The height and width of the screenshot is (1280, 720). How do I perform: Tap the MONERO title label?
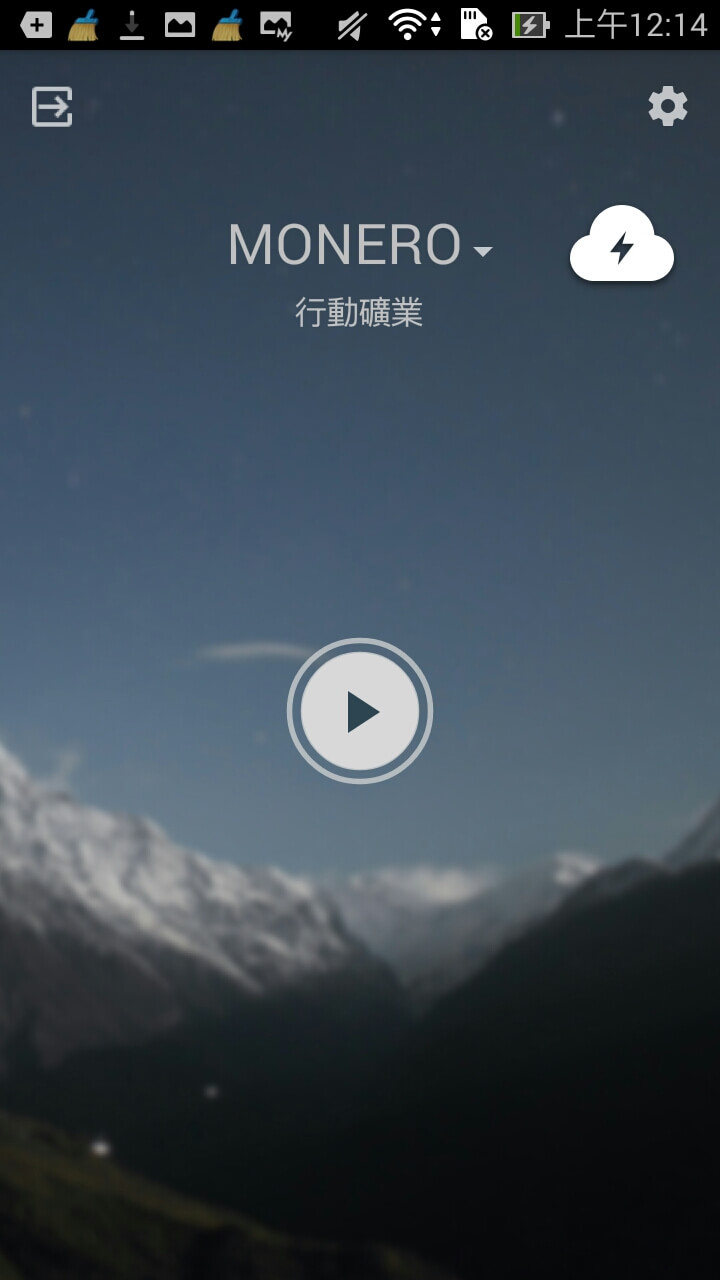click(x=345, y=243)
